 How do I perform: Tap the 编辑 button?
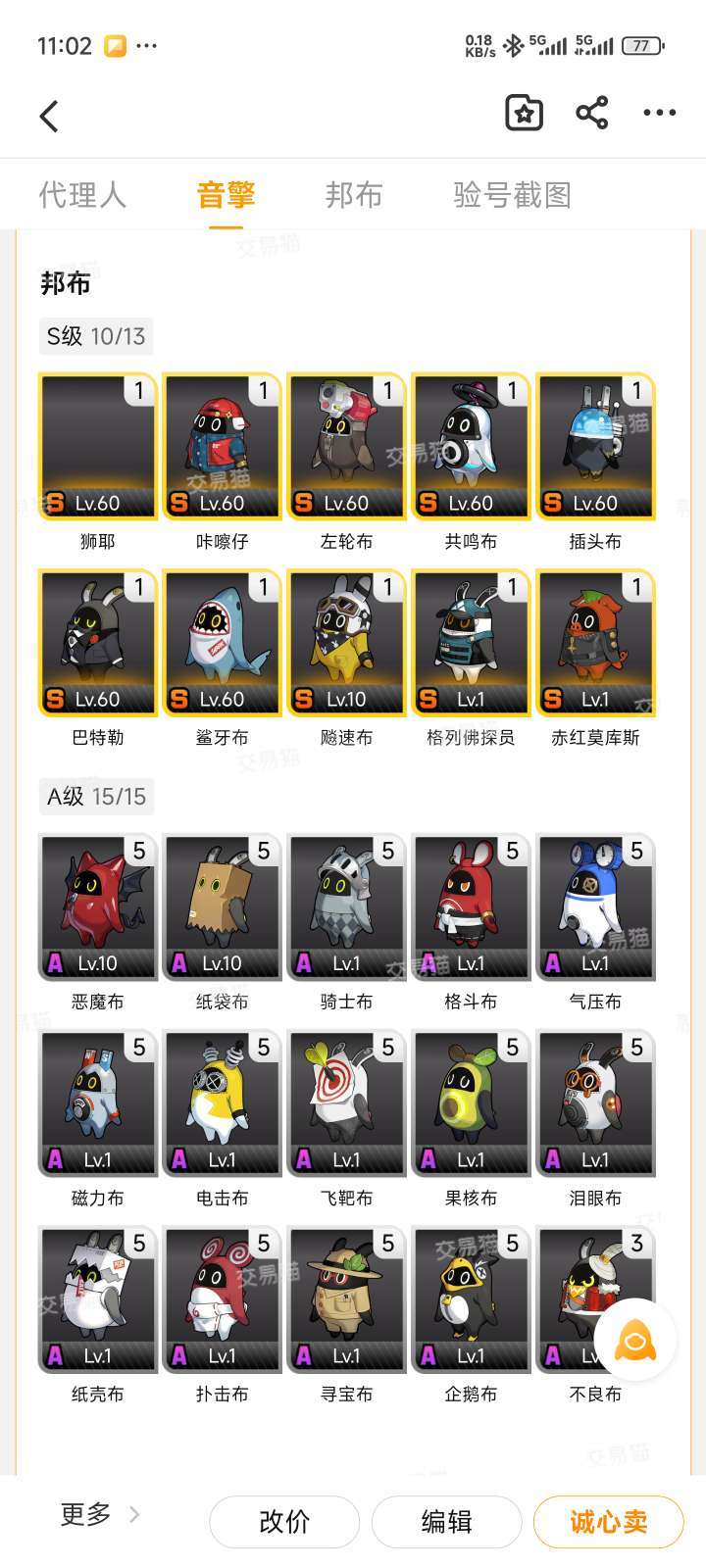pos(446,1521)
